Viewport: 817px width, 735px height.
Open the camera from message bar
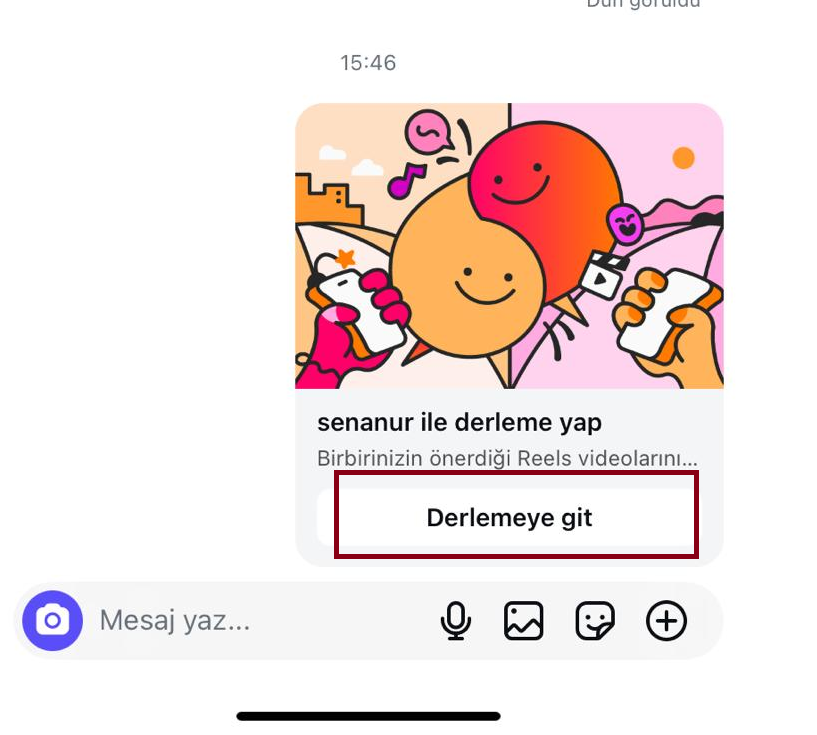[53, 621]
